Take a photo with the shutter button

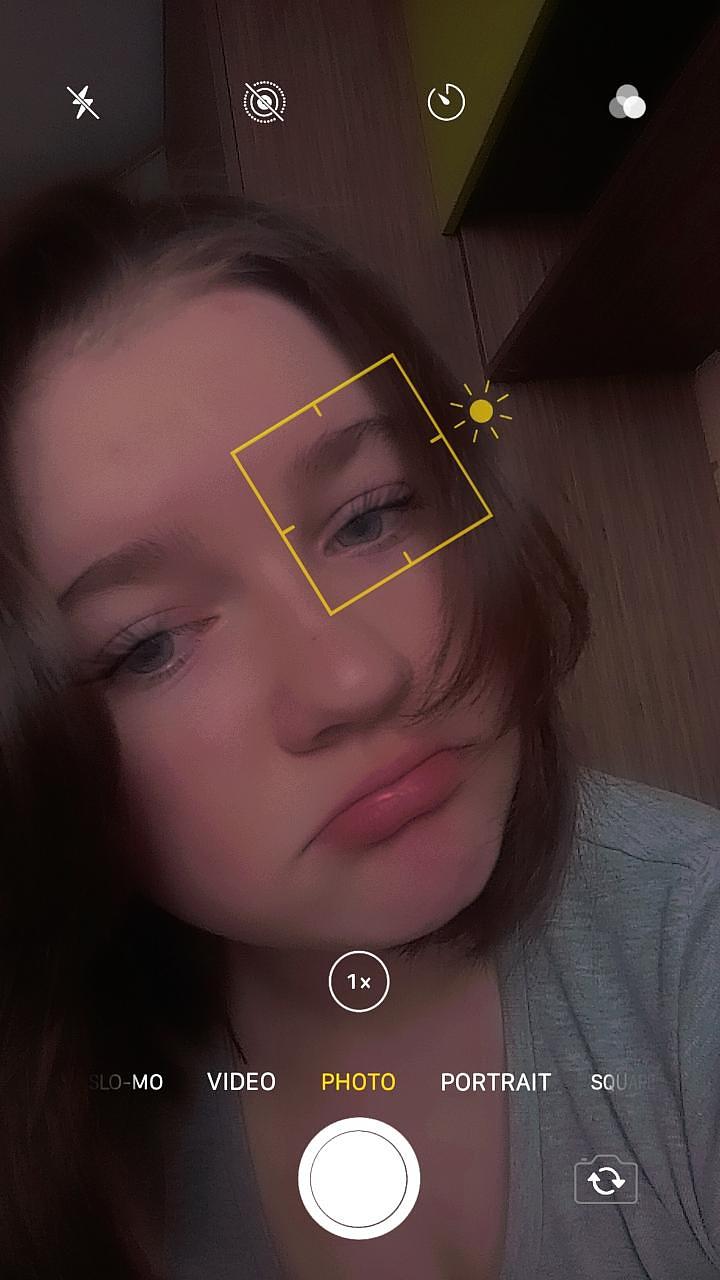(359, 1179)
